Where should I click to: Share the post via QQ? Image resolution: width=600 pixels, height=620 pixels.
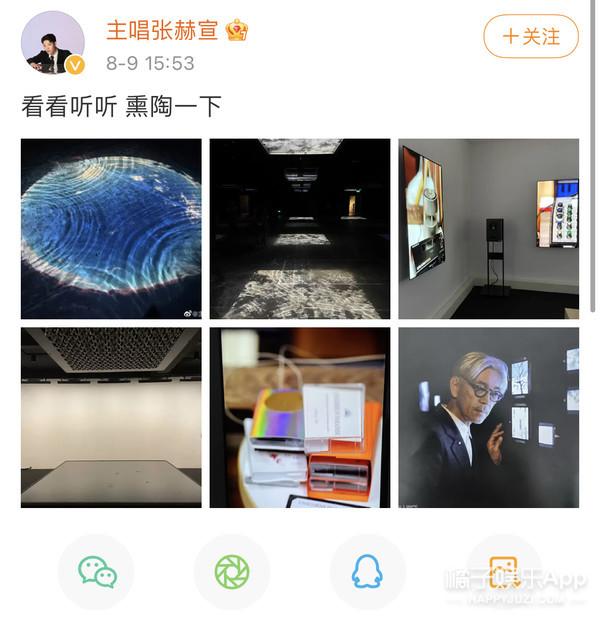[x=367, y=571]
